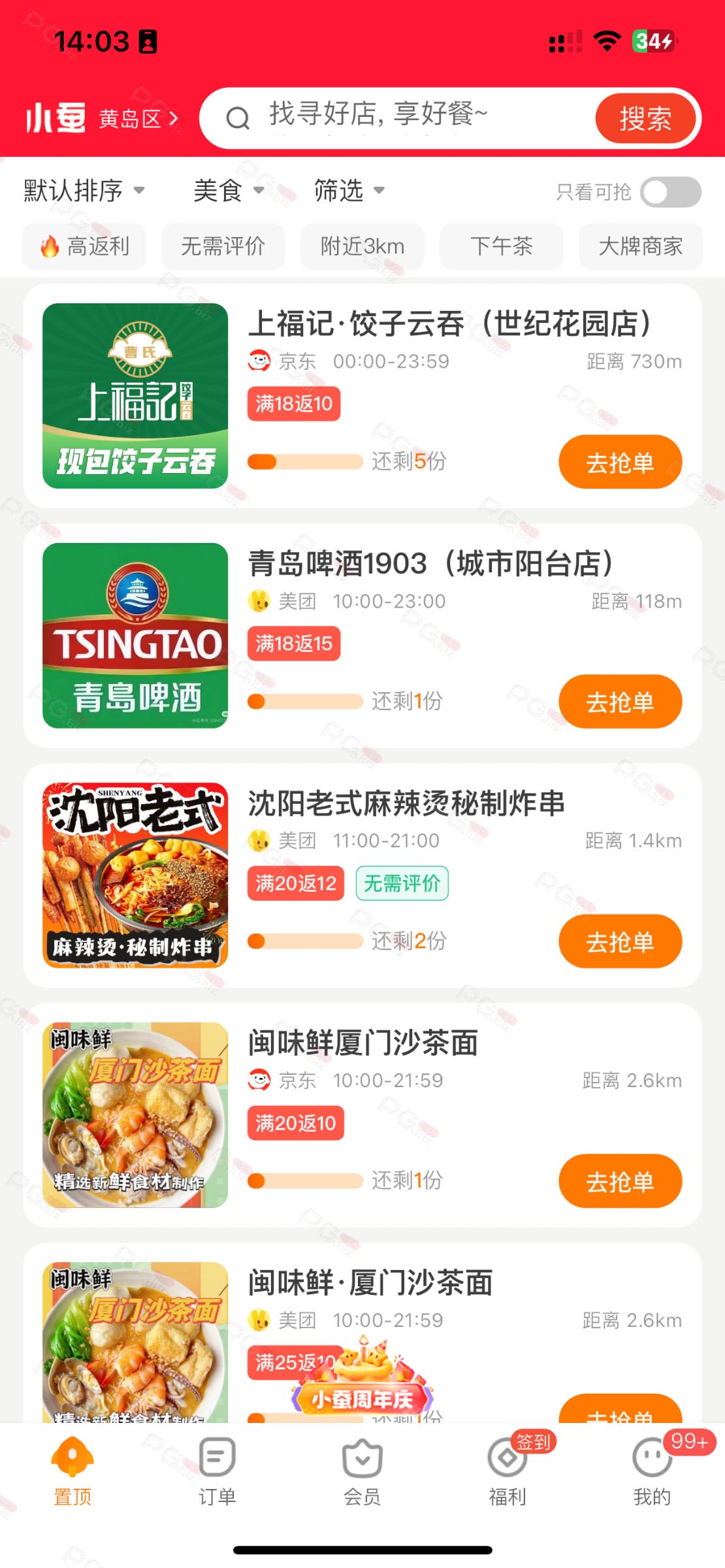Filter by 附近3km chip
This screenshot has width=725, height=1568.
[362, 246]
